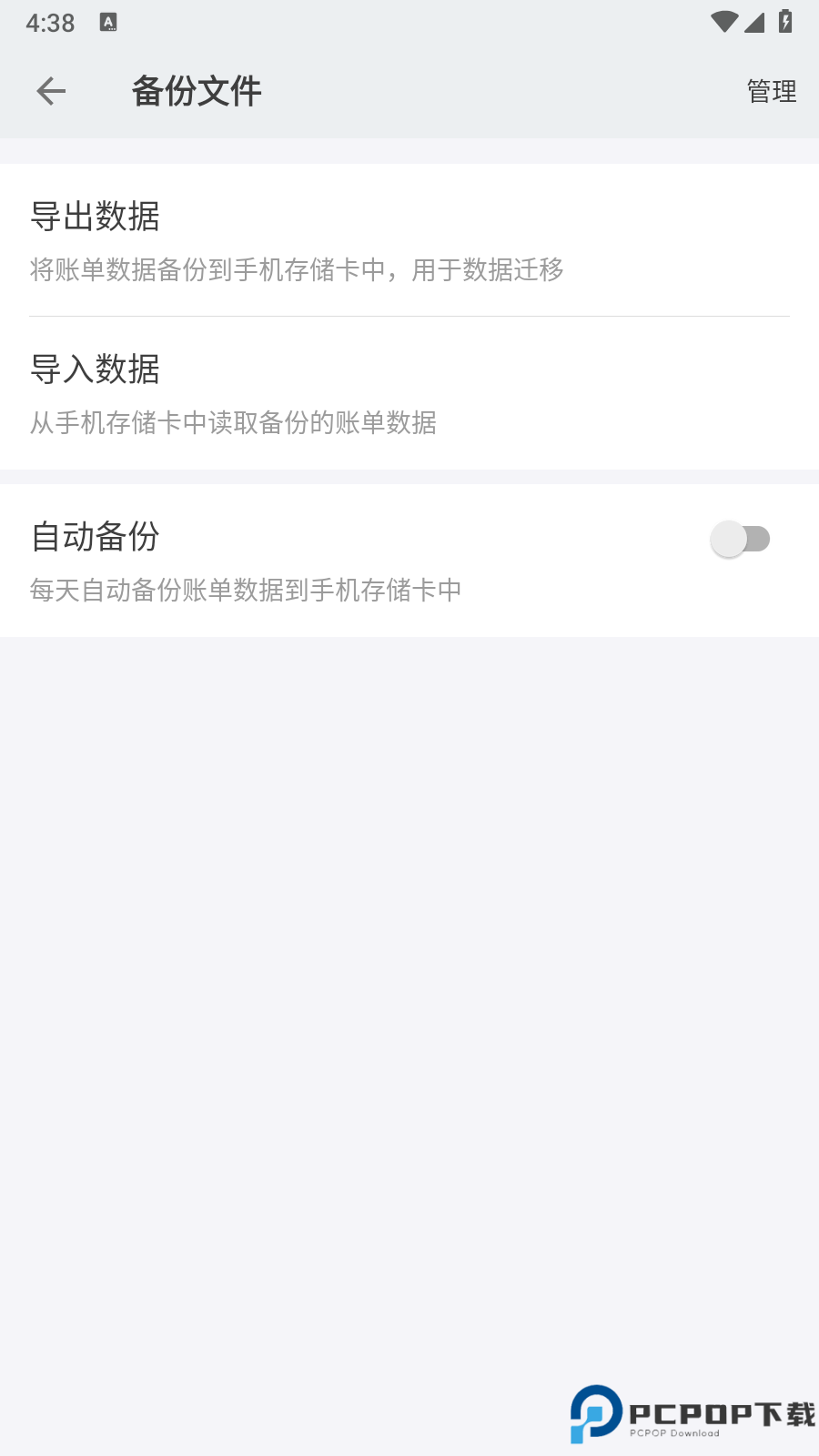Tap the battery charging icon
819x1456 pixels.
[x=786, y=23]
